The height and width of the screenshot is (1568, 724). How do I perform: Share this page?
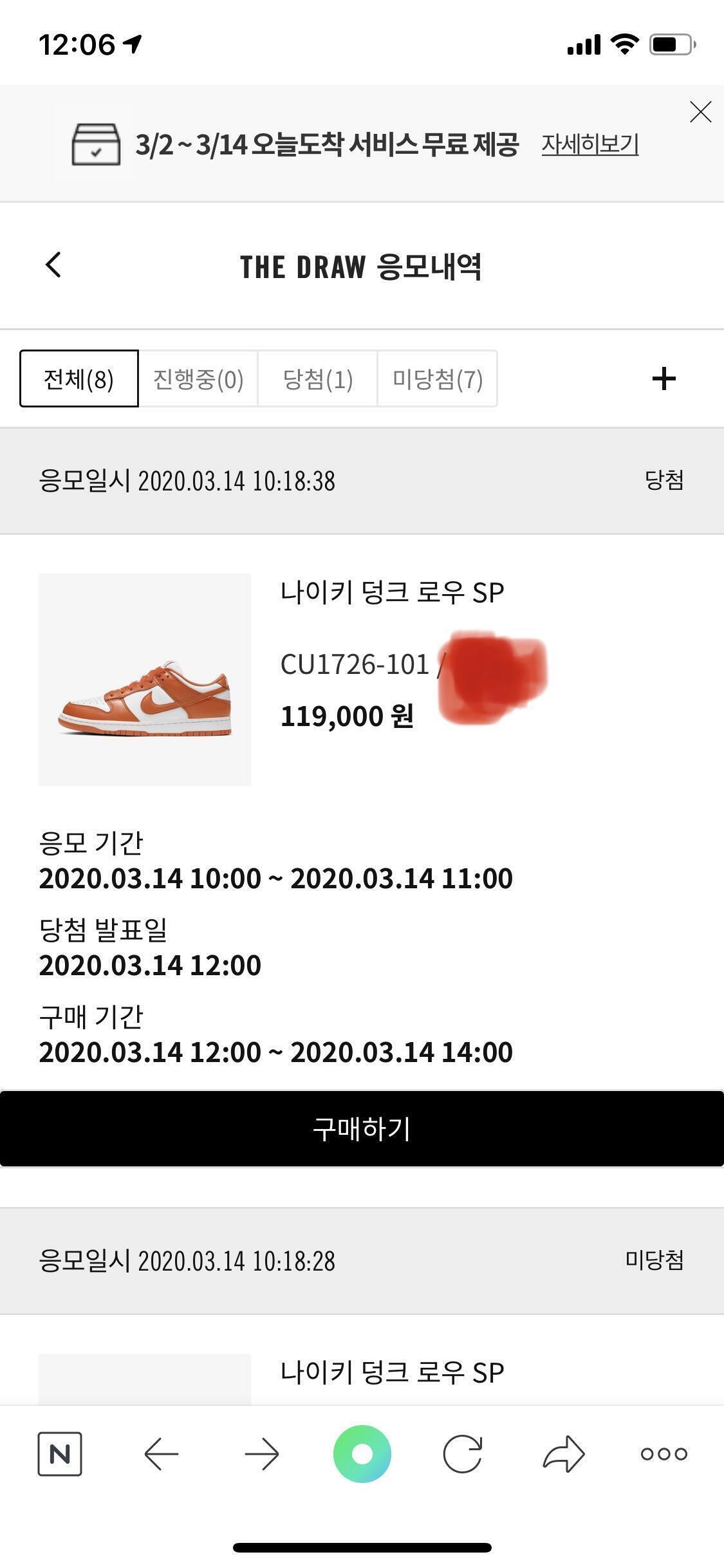point(564,1453)
